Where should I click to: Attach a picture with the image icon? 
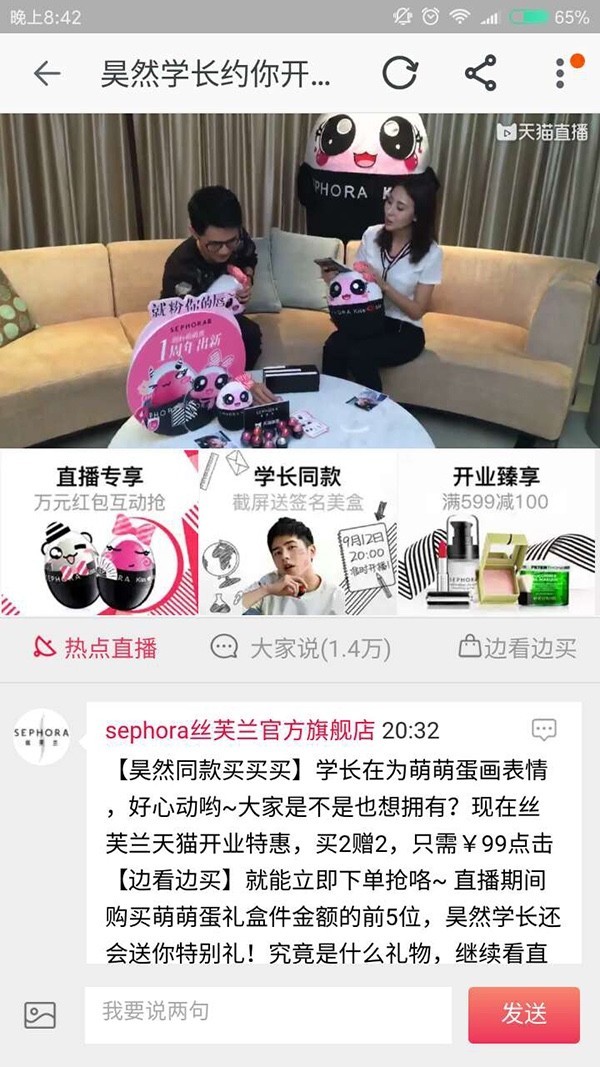click(40, 1015)
